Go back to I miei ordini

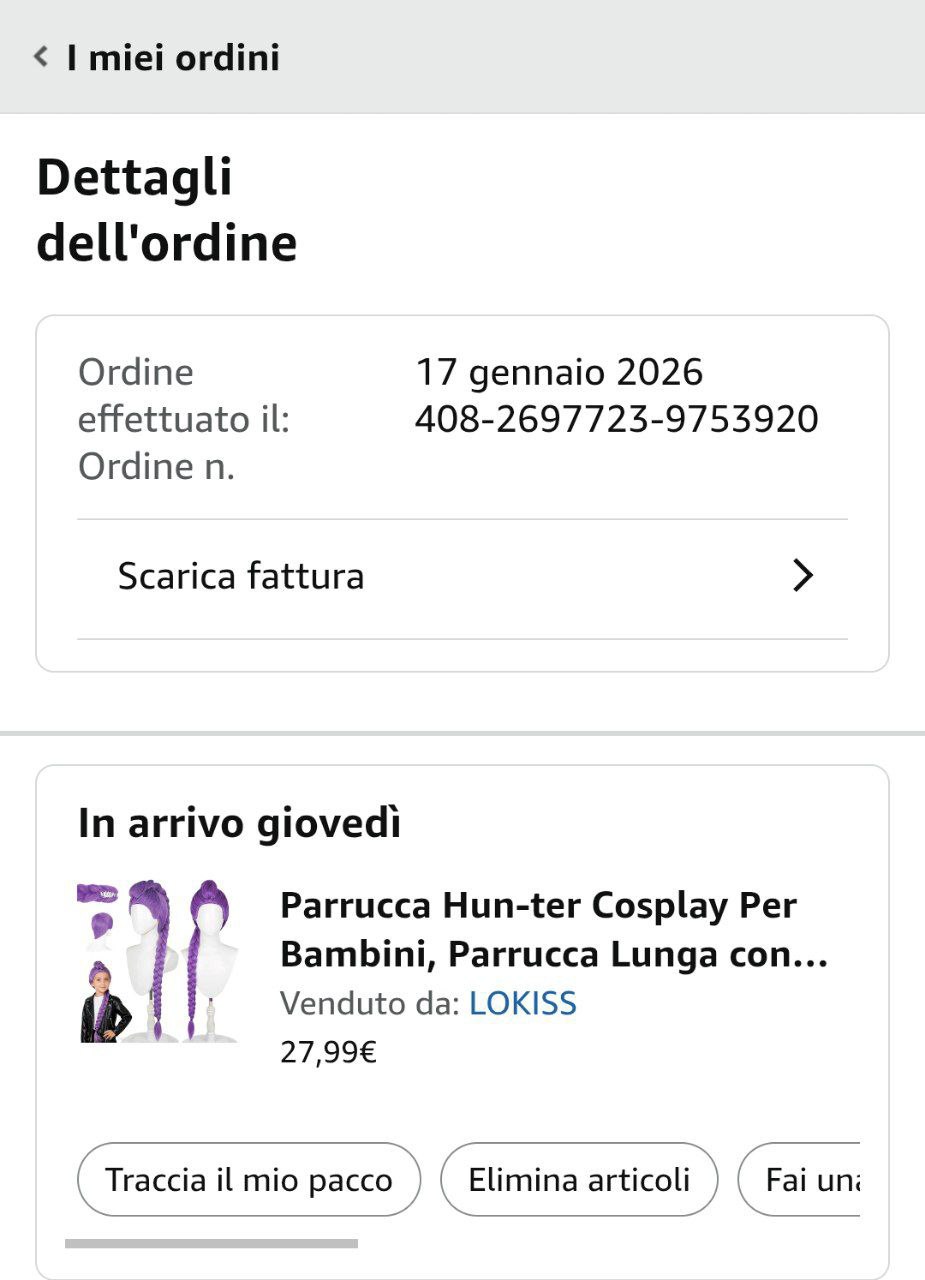pyautogui.click(x=158, y=57)
